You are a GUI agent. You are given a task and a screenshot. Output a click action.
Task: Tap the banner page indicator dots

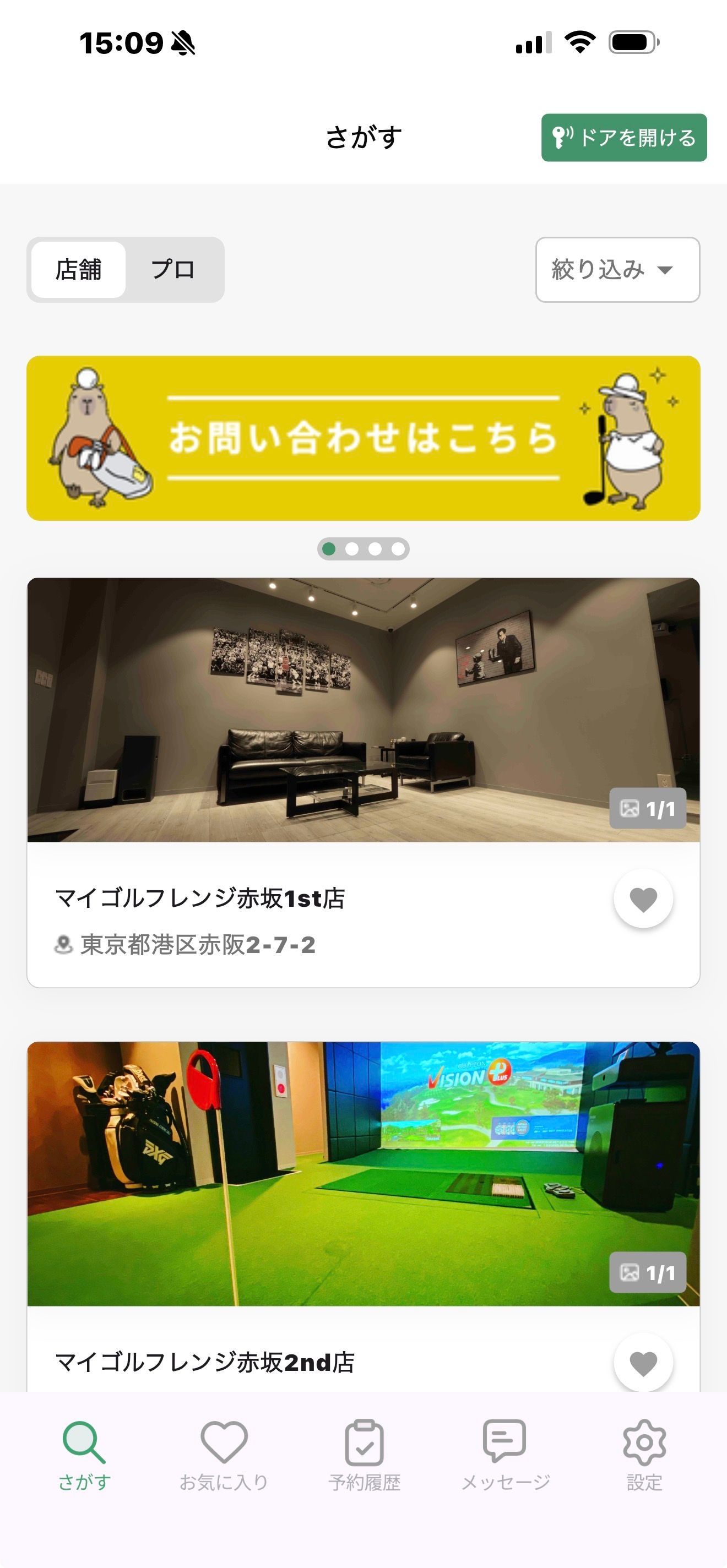[x=363, y=549]
